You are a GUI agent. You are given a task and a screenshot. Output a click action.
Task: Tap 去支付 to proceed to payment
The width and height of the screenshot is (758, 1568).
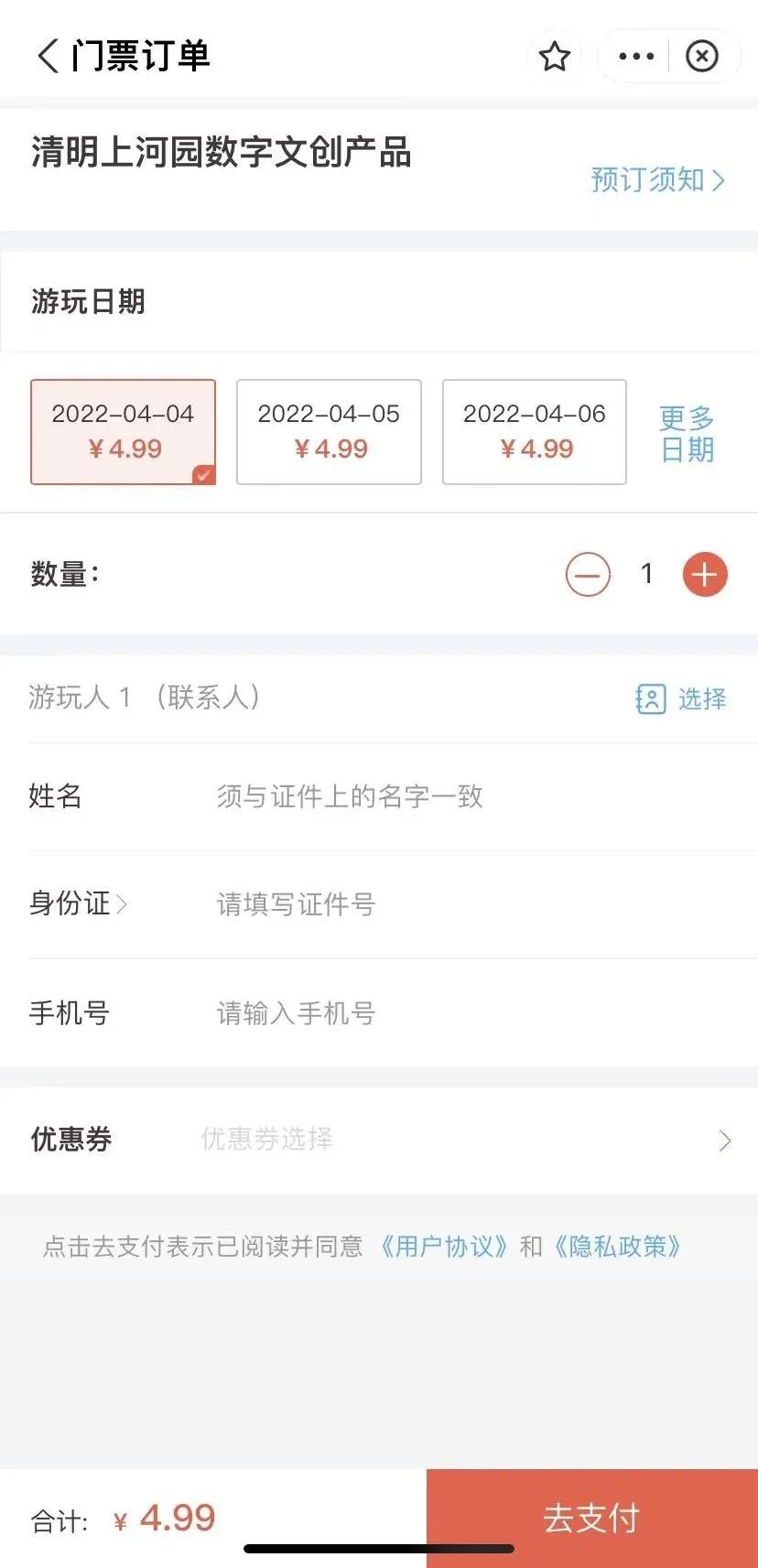pos(591,1518)
